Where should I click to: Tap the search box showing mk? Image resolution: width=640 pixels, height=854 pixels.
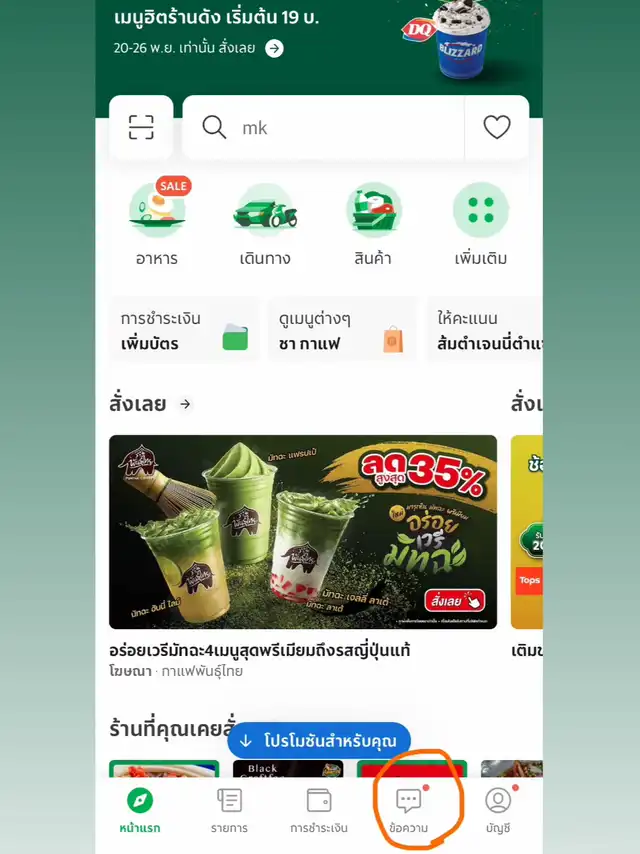click(323, 127)
